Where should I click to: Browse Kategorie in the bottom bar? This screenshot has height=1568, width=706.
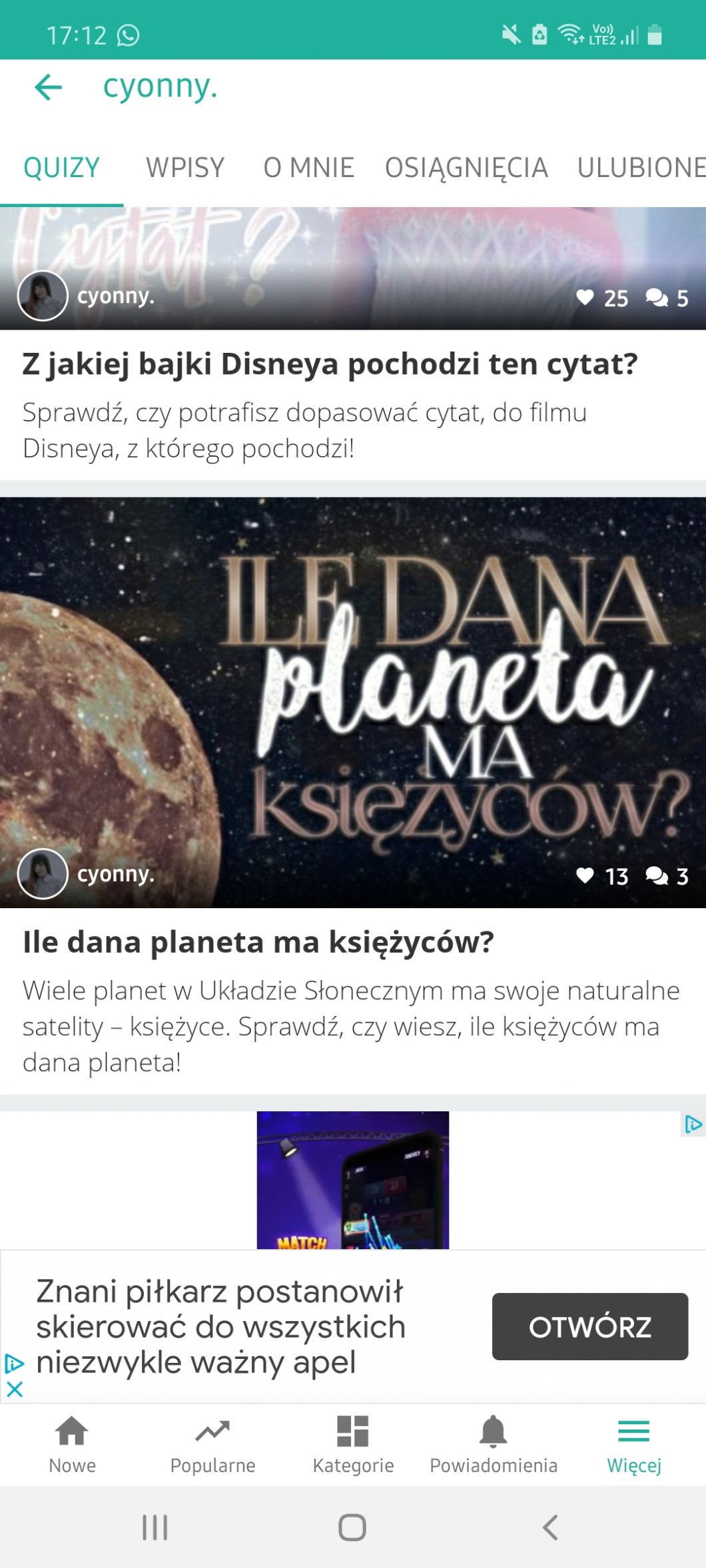(353, 1444)
